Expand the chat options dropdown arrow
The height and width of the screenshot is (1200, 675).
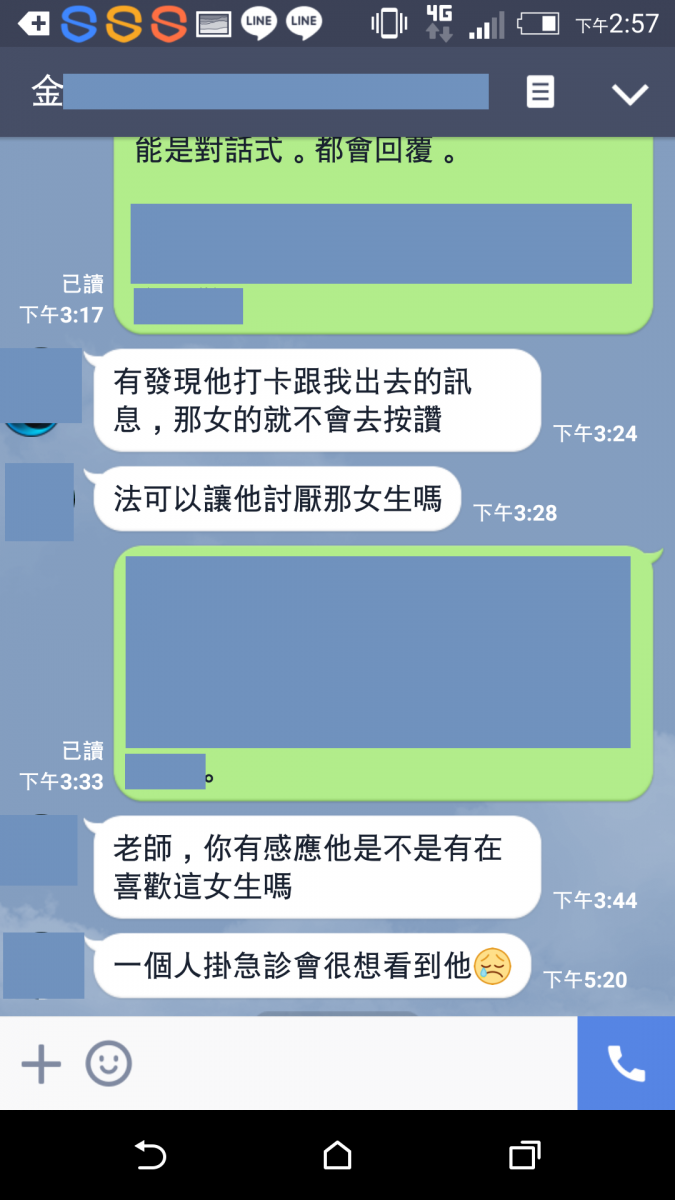[630, 94]
